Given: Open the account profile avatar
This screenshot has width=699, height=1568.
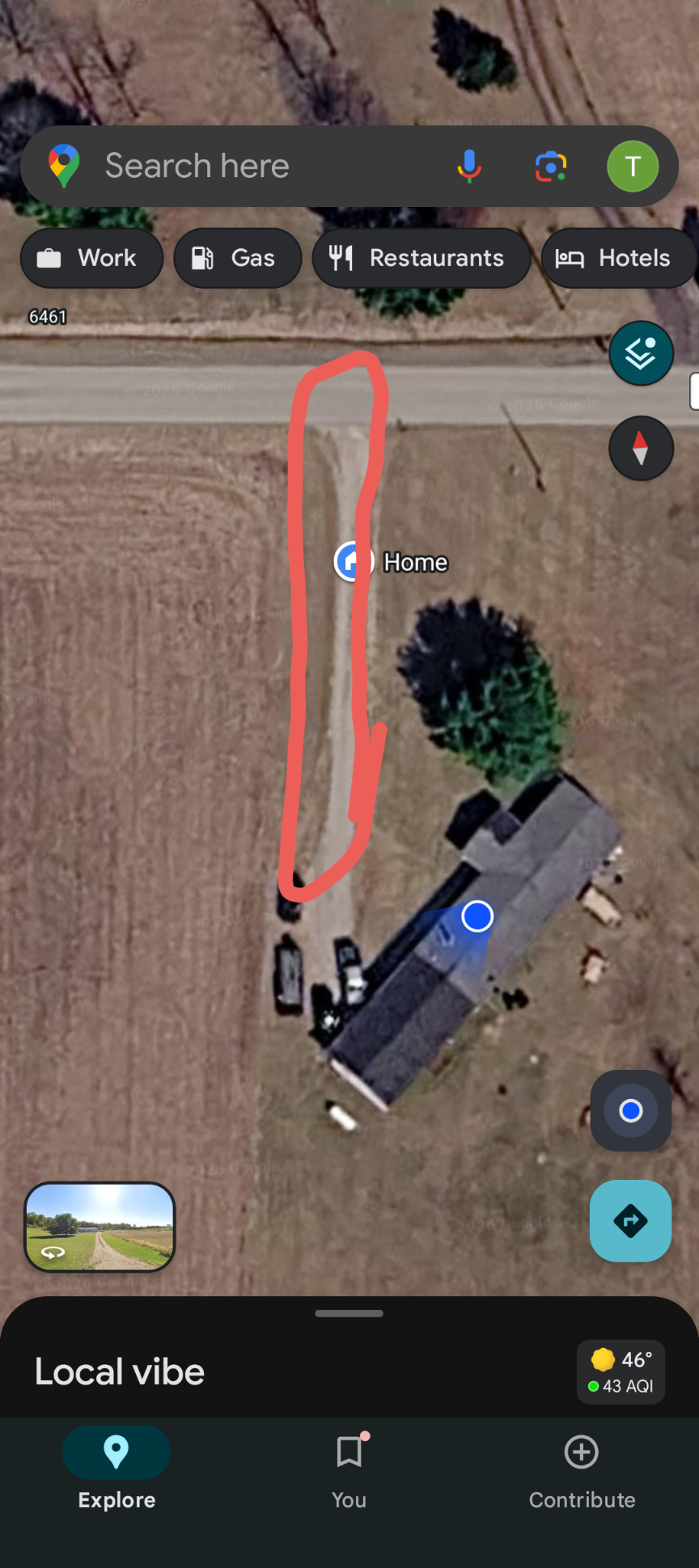Looking at the screenshot, I should [x=633, y=167].
